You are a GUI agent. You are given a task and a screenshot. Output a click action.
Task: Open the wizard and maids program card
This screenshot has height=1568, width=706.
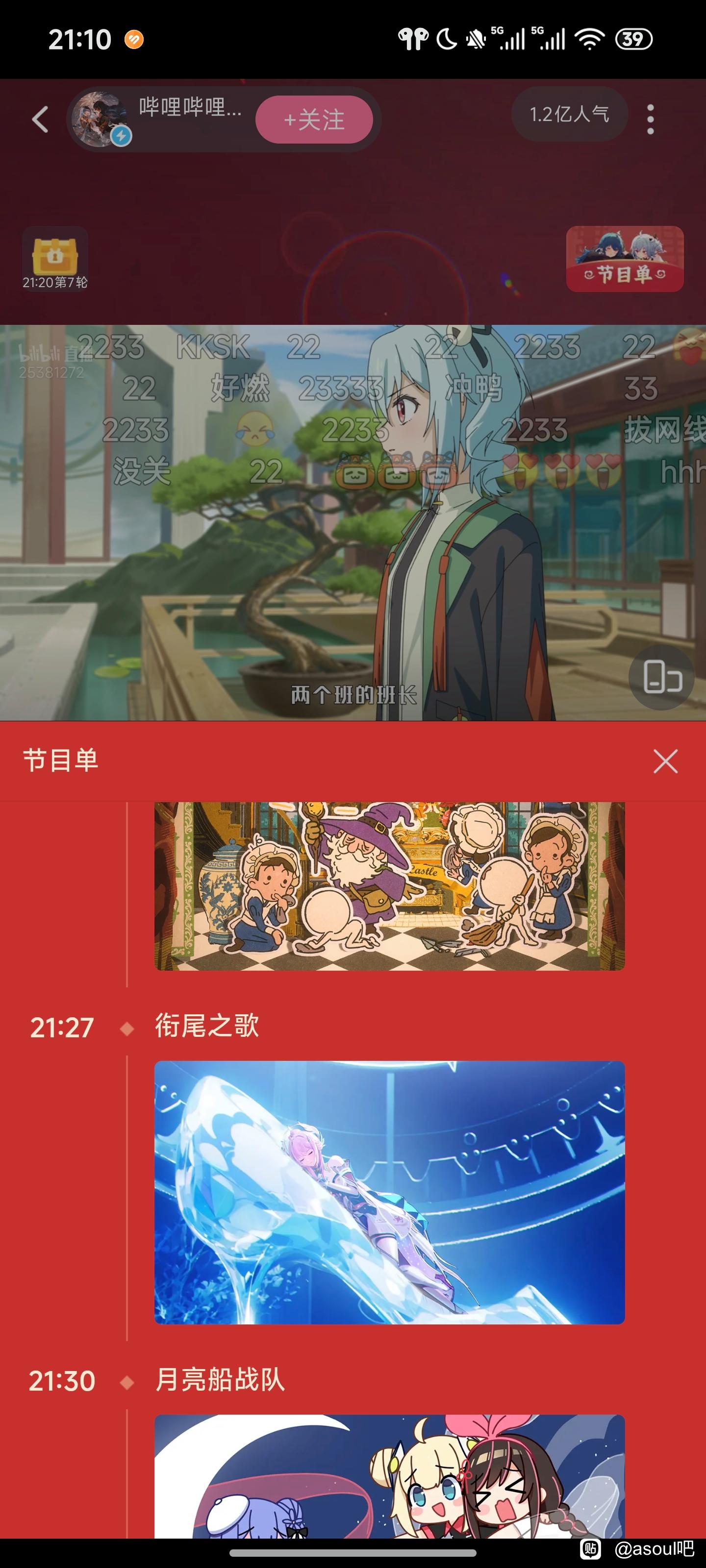point(389,885)
